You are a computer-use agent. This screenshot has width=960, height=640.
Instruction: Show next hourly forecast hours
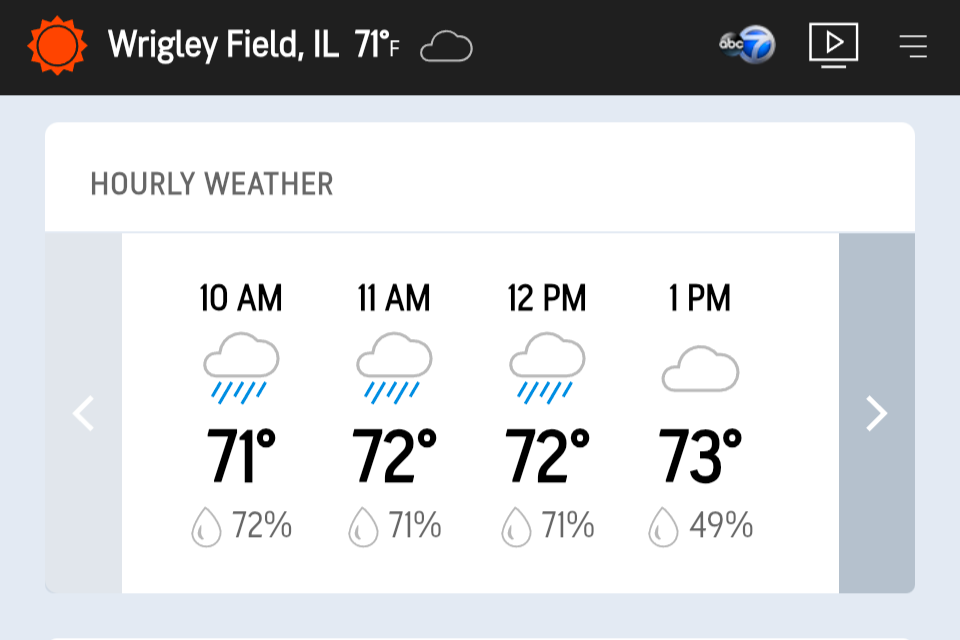point(876,413)
